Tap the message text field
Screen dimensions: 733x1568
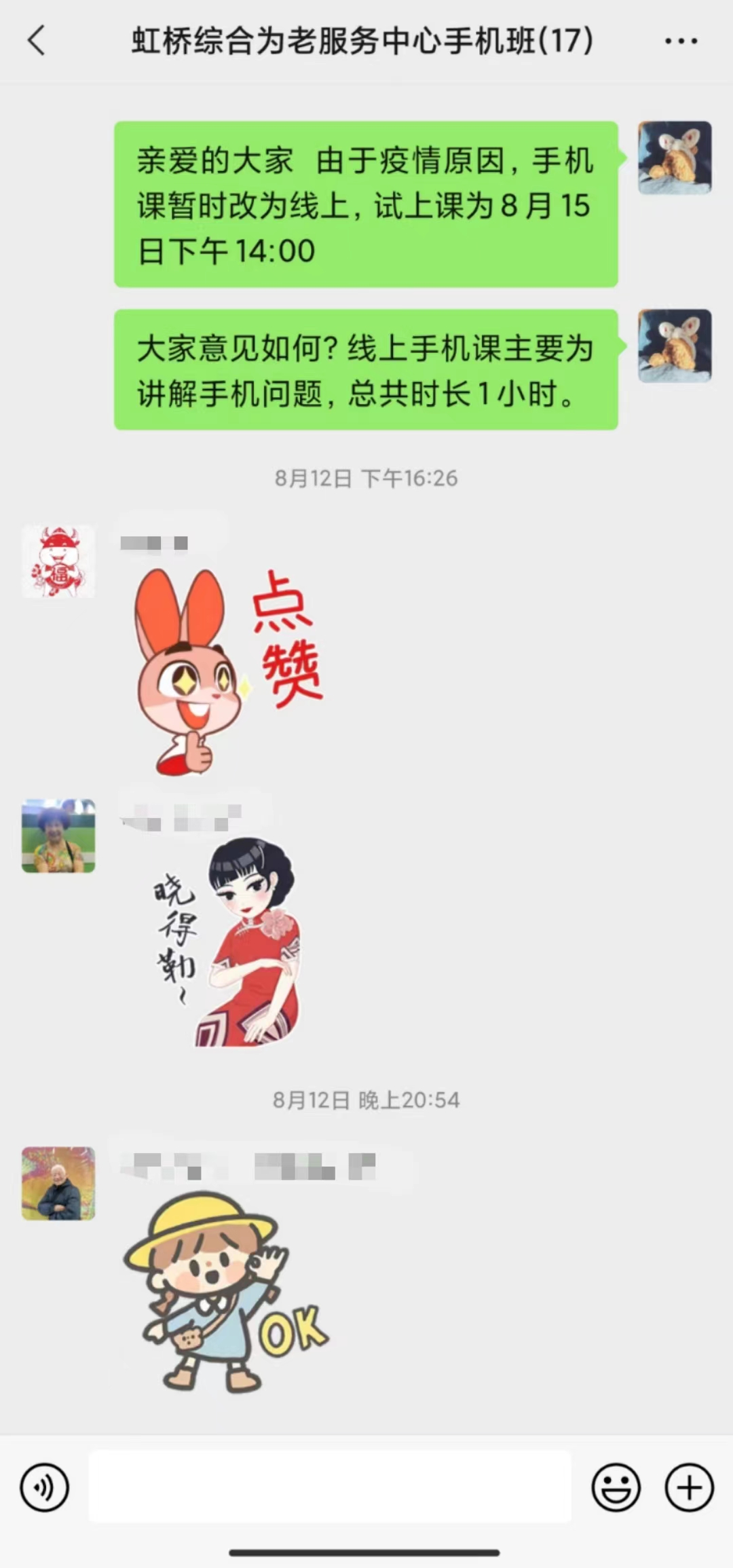pos(330,1487)
